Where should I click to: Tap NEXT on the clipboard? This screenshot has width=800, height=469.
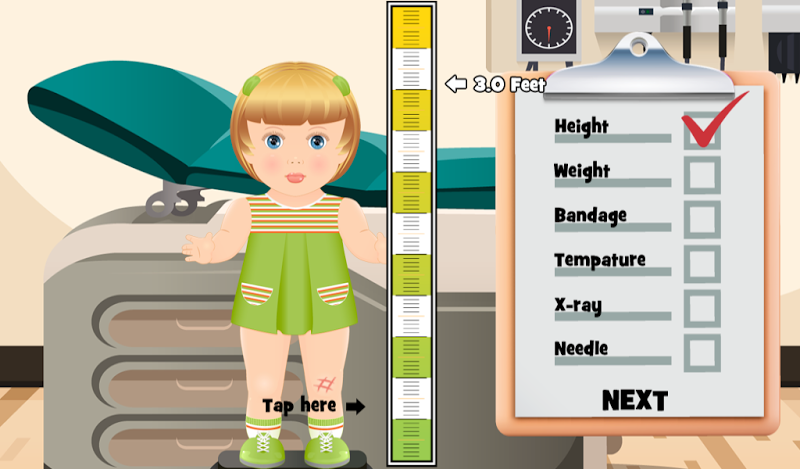click(x=634, y=400)
